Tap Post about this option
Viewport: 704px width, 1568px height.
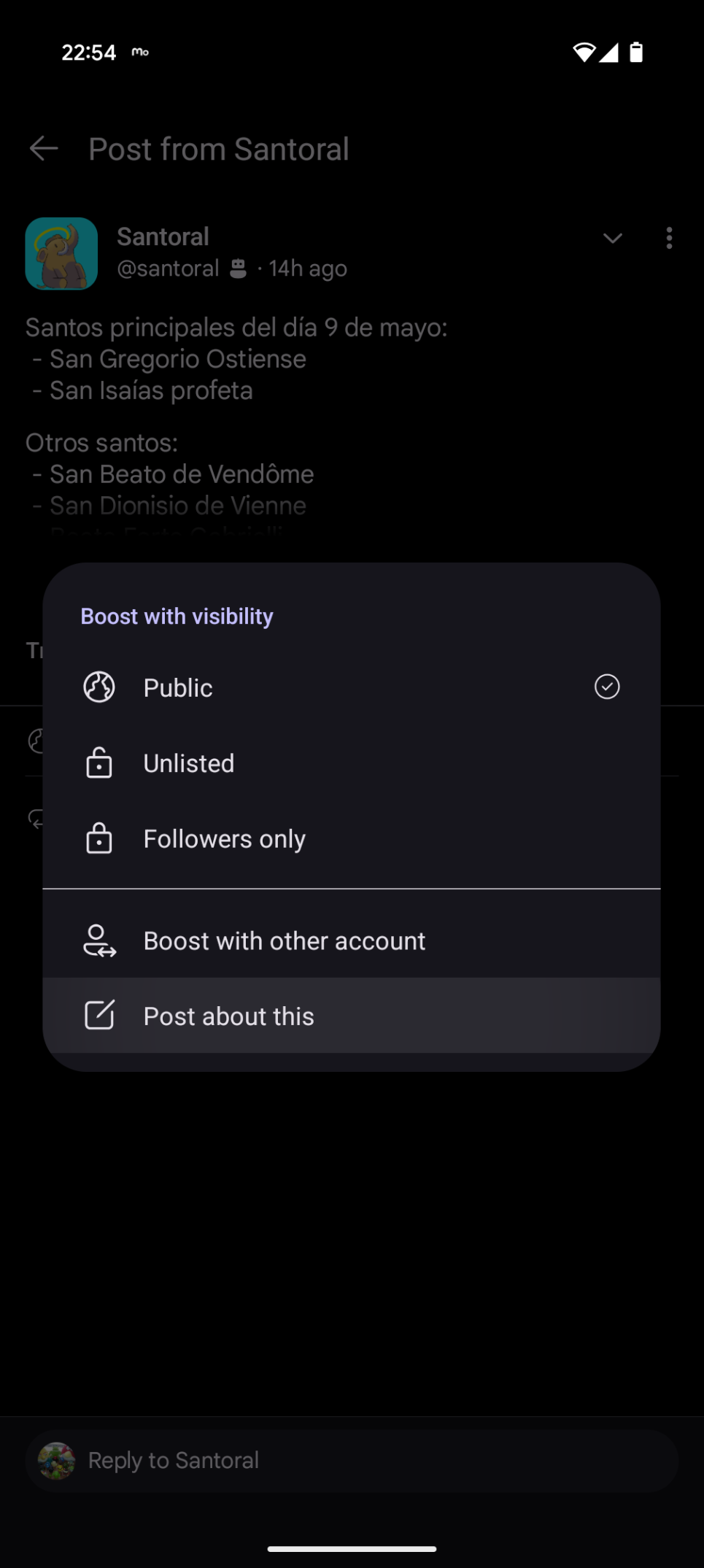coord(352,1016)
